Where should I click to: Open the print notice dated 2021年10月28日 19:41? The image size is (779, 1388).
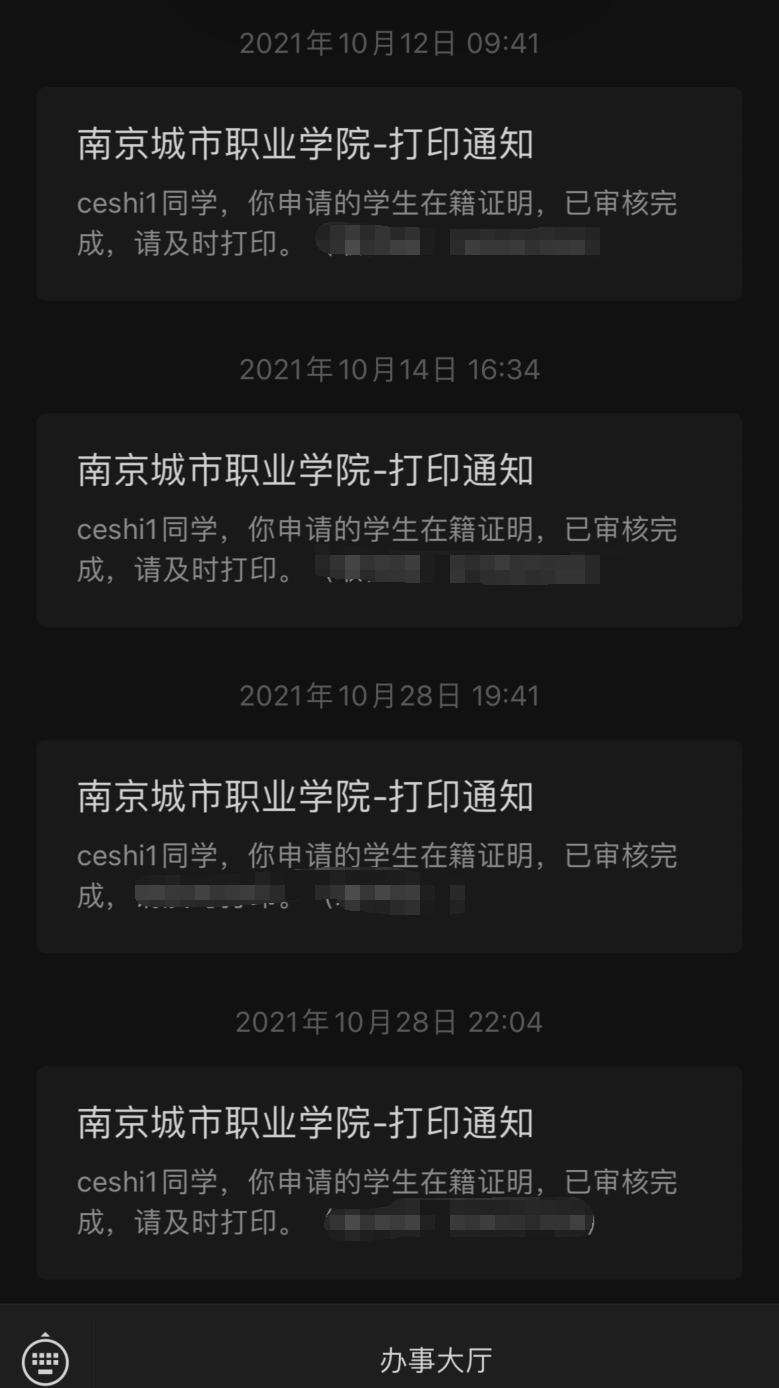click(389, 846)
